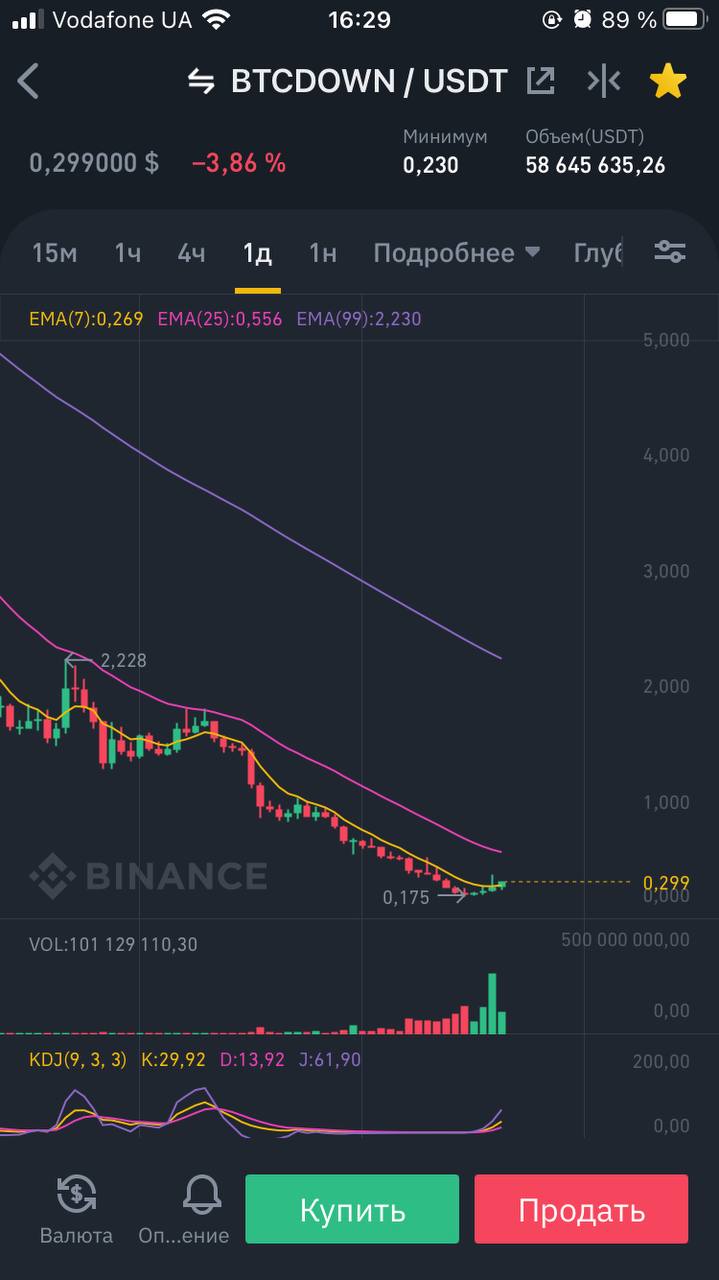Open the BTCDOWN / USDT pair switcher
The width and height of the screenshot is (719, 1280).
[348, 82]
